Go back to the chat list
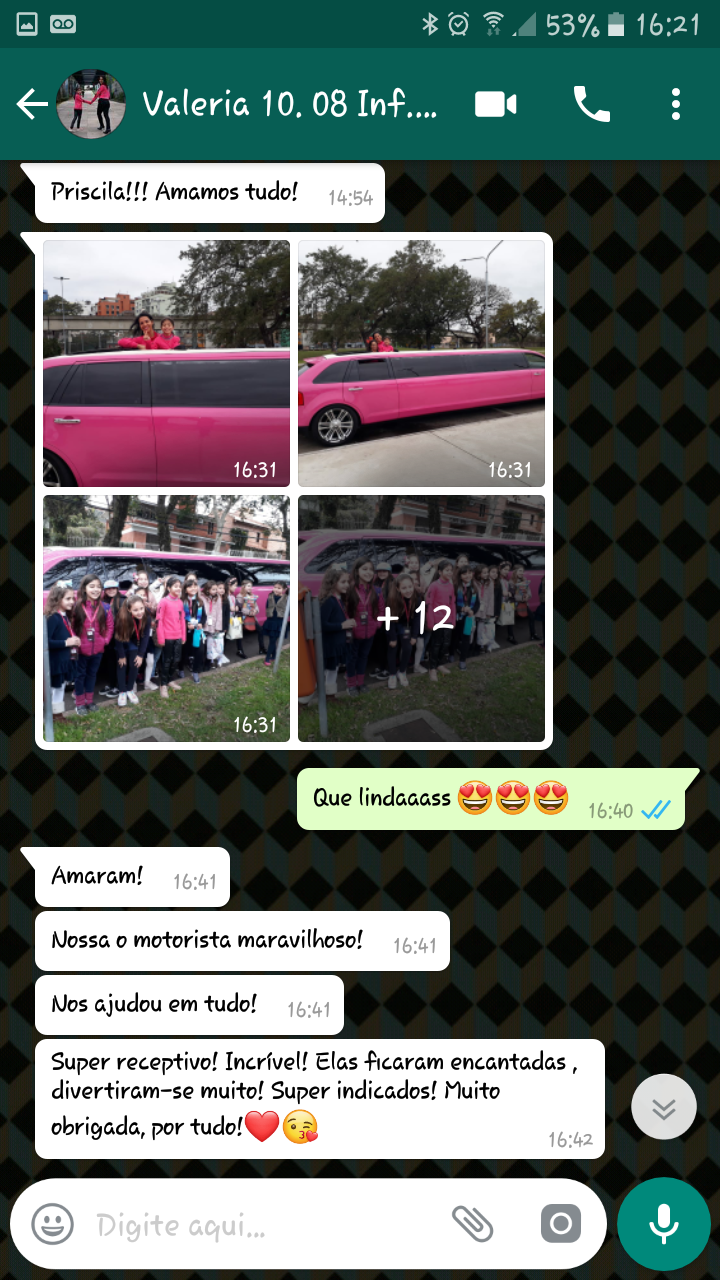This screenshot has height=1280, width=720. tap(32, 104)
